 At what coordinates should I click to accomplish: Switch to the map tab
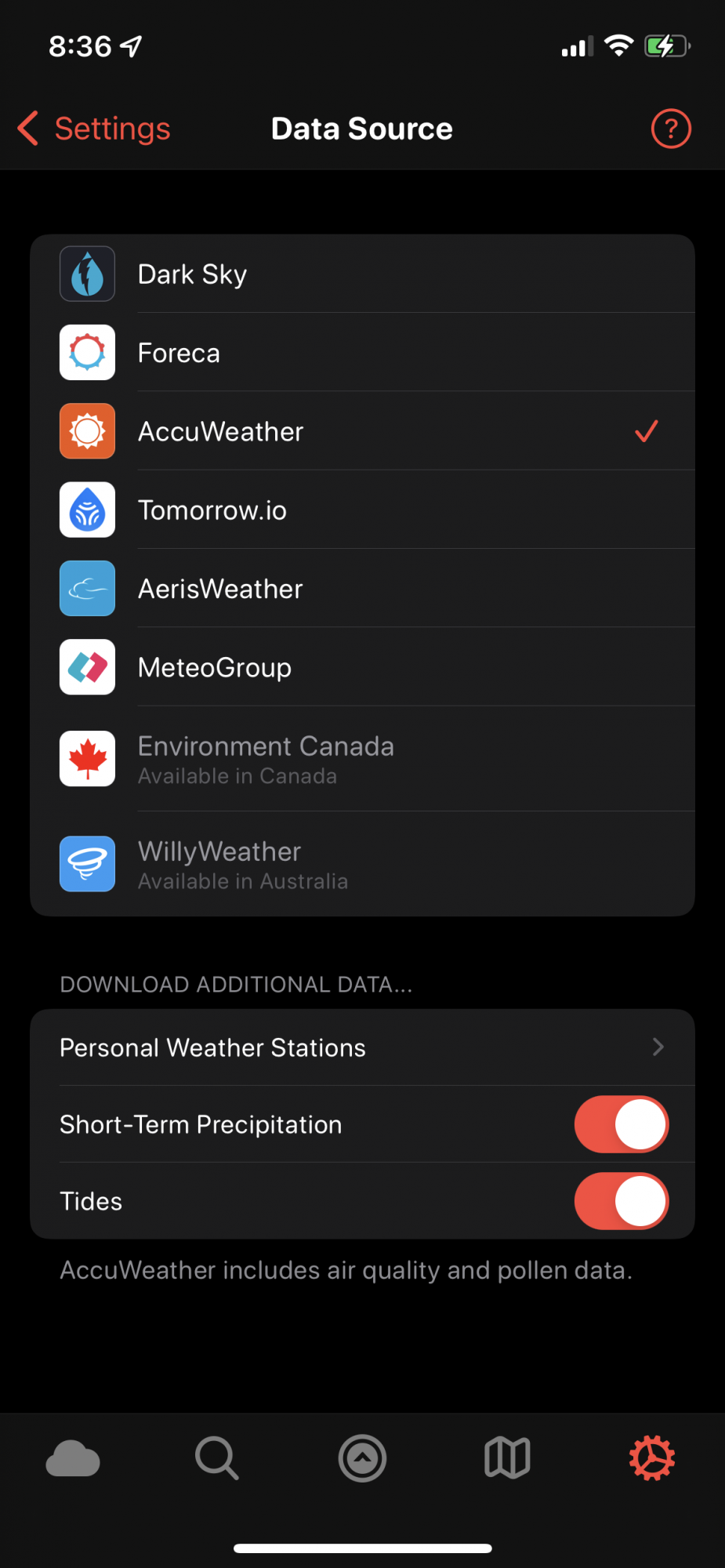tap(507, 1458)
